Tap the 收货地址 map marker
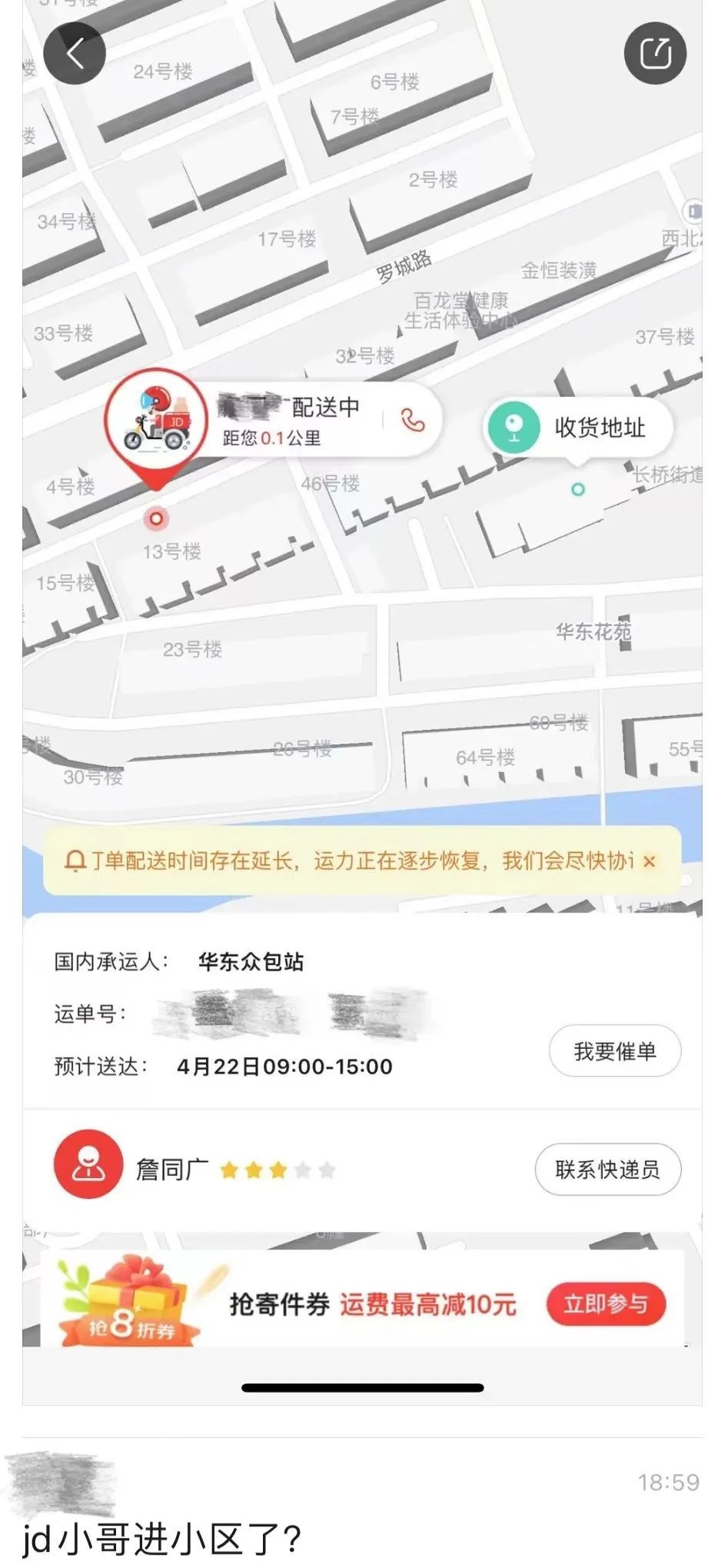 coord(577,427)
